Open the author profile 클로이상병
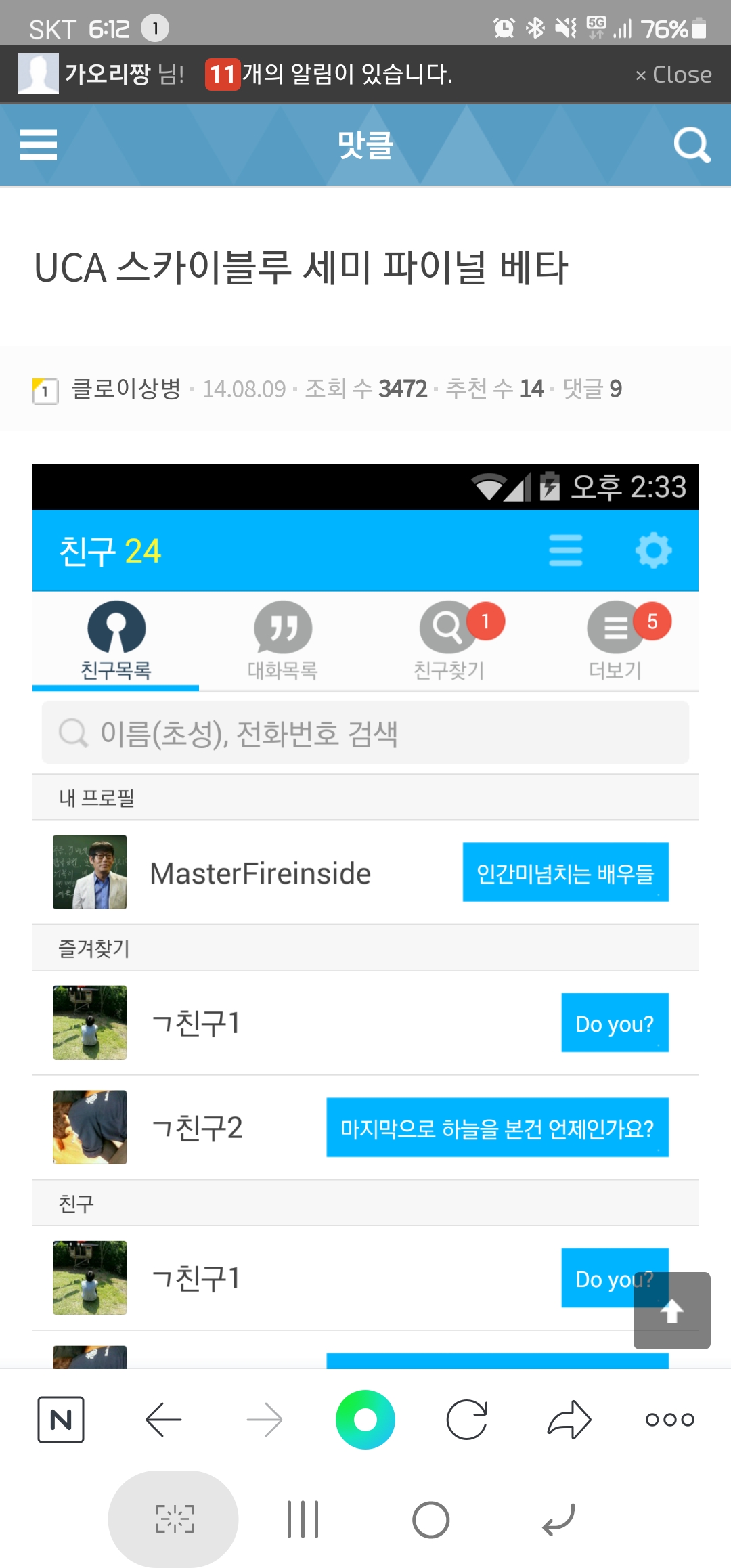The image size is (731, 1568). pos(126,389)
